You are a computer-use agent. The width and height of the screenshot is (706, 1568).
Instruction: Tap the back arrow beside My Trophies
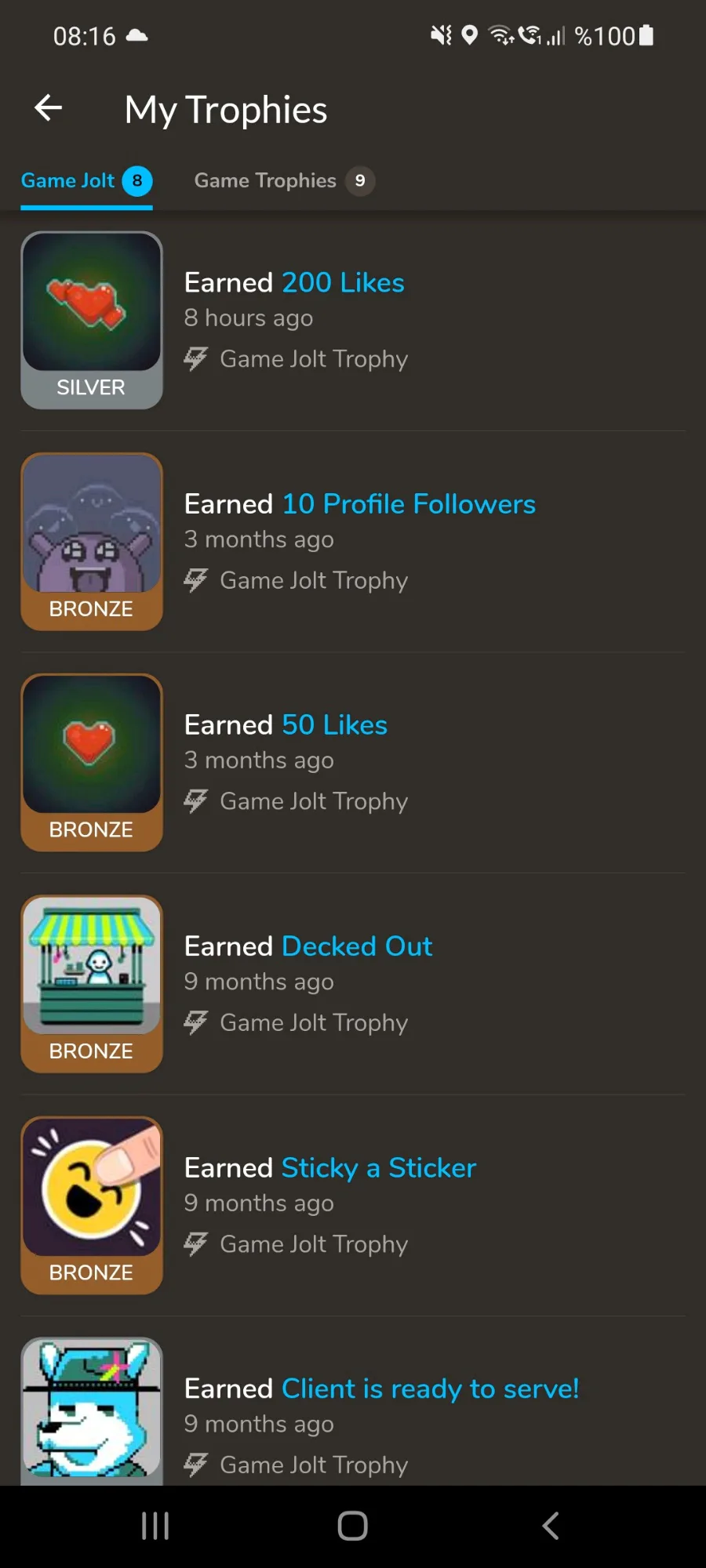[47, 107]
